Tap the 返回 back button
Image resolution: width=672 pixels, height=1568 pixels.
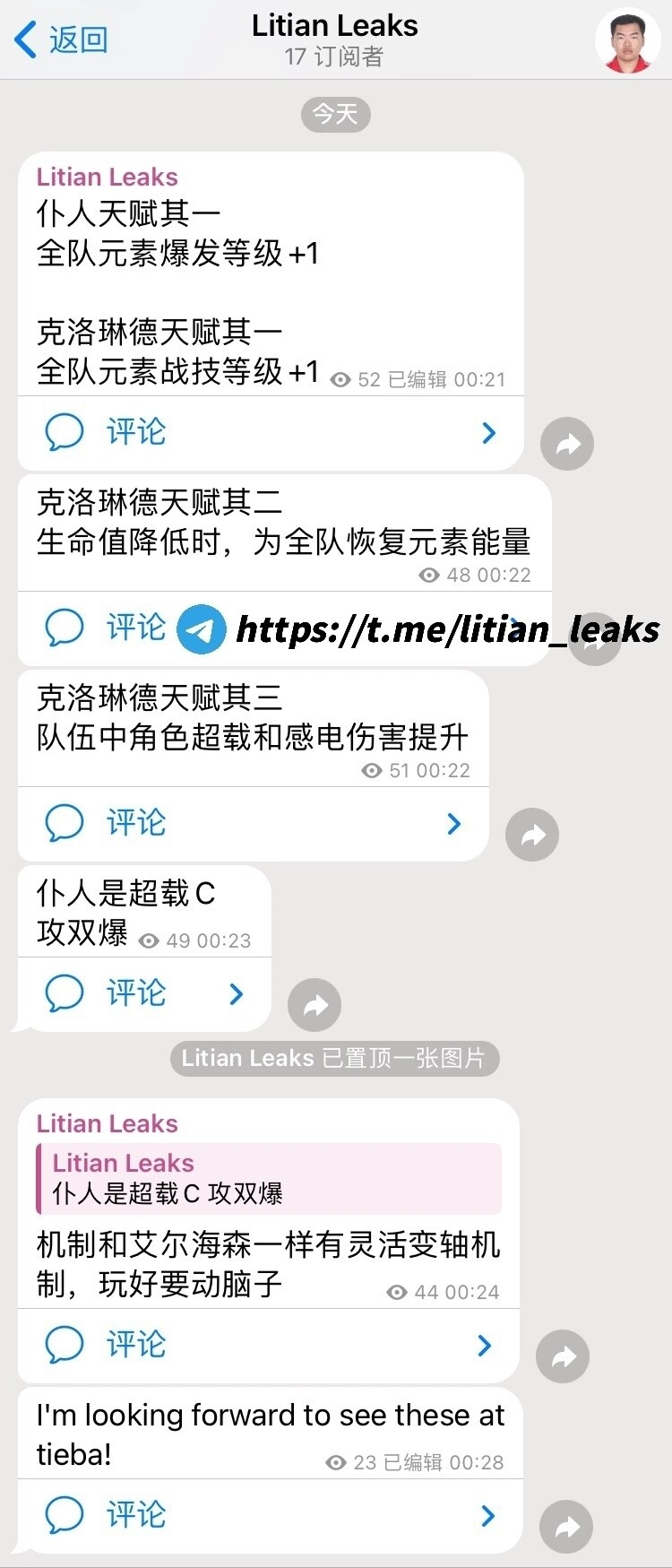click(61, 39)
